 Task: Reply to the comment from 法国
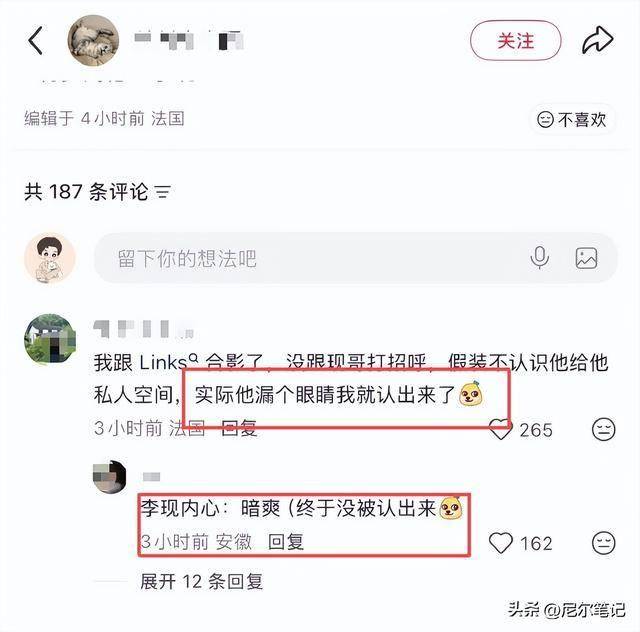click(239, 428)
